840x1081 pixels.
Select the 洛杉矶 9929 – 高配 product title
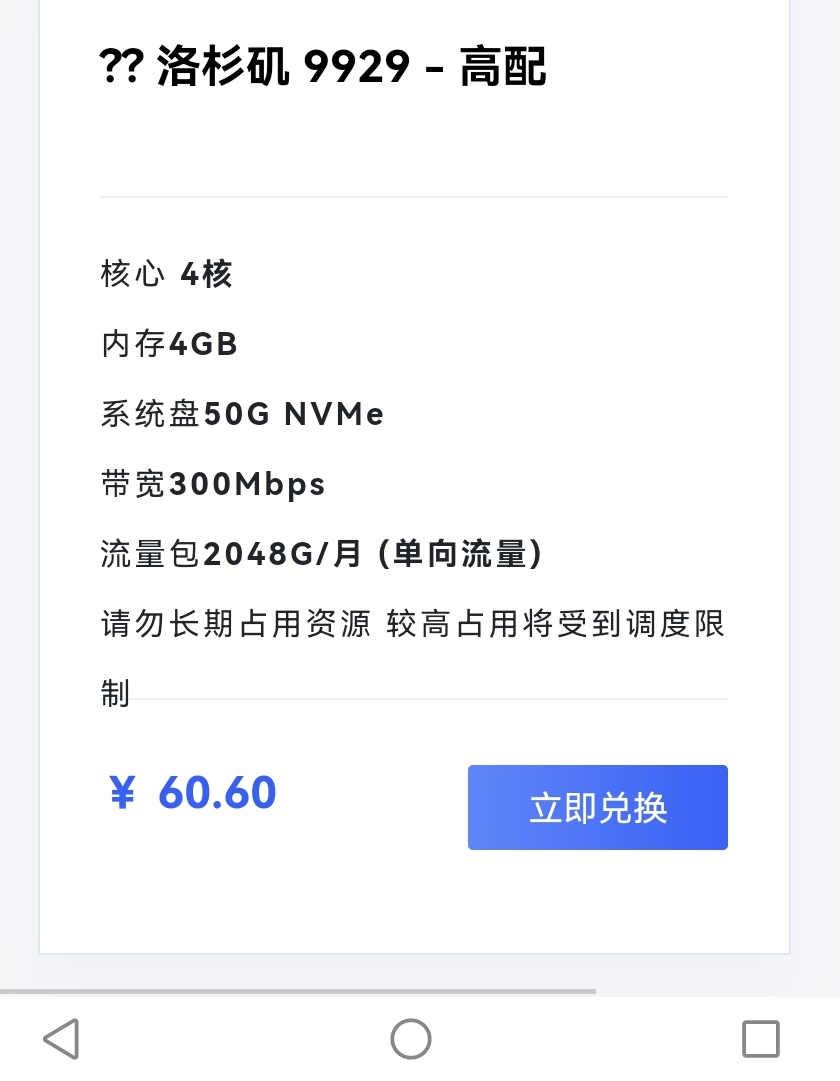coord(320,65)
